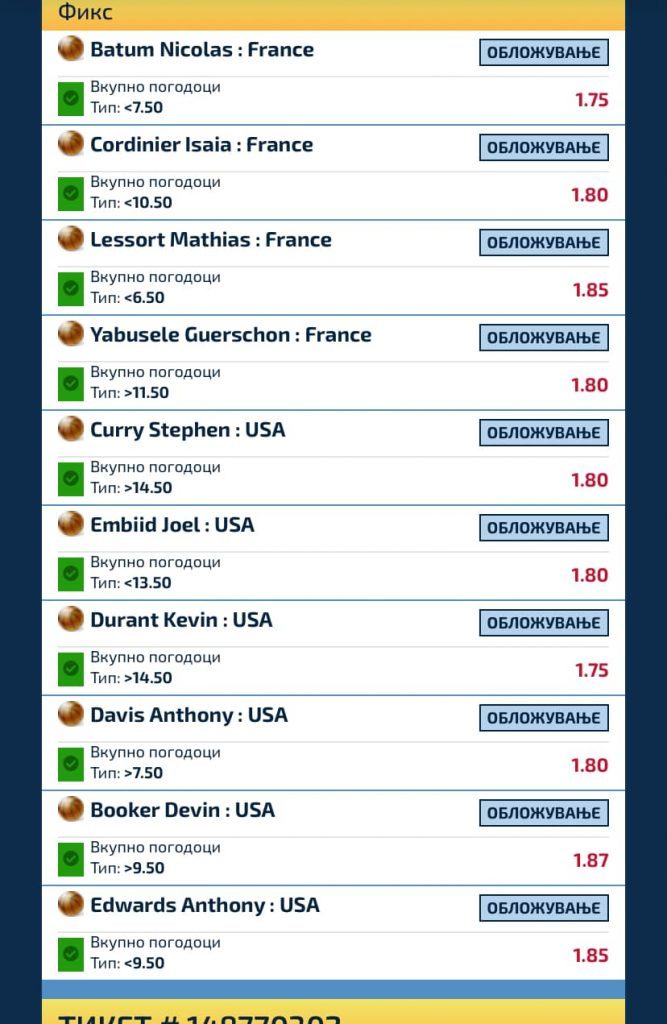Open ОБЛОЖУВАЊЕ for Cordinier Isaia

pos(543,147)
